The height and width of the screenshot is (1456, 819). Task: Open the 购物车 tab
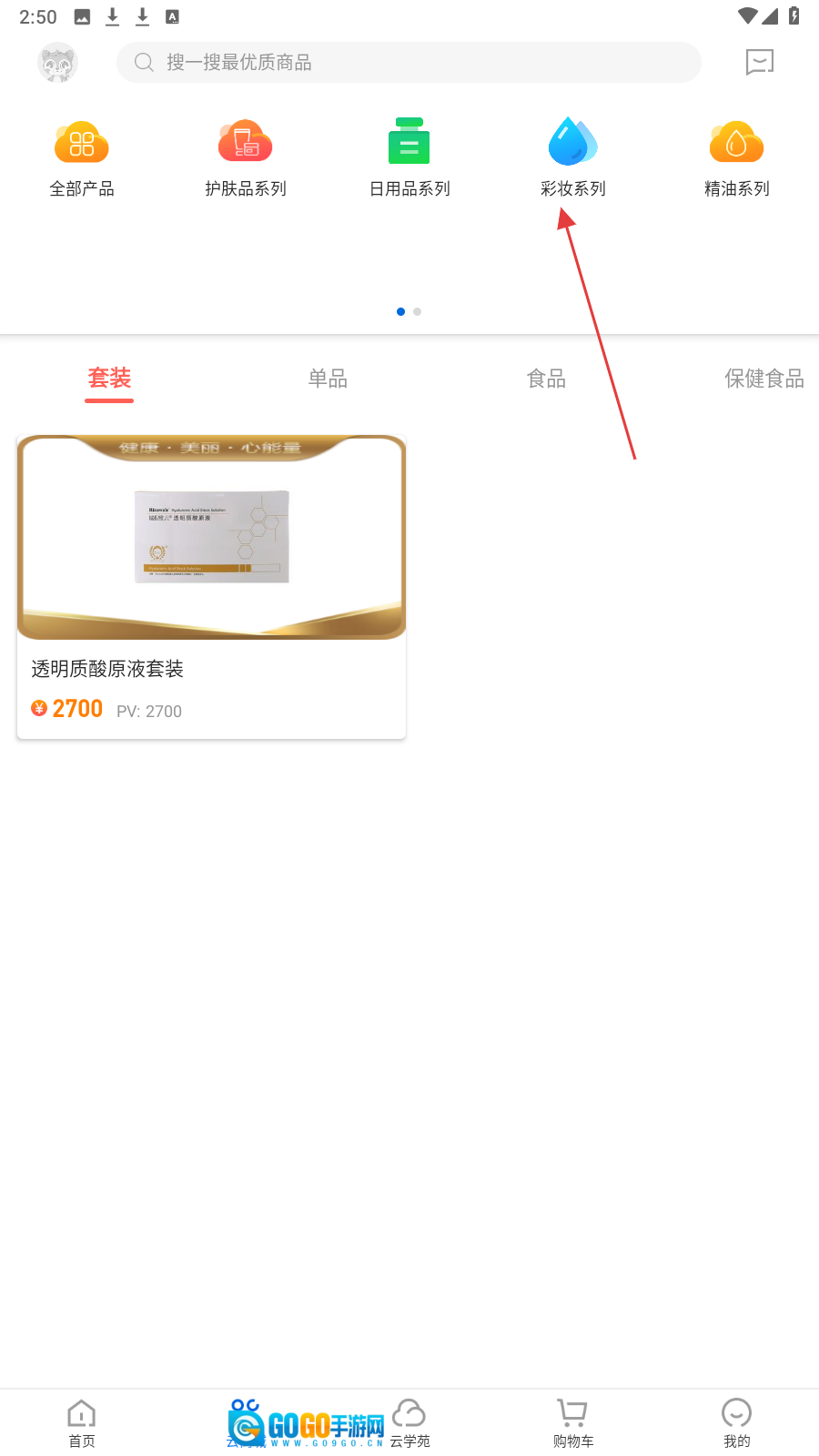pyautogui.click(x=573, y=1423)
